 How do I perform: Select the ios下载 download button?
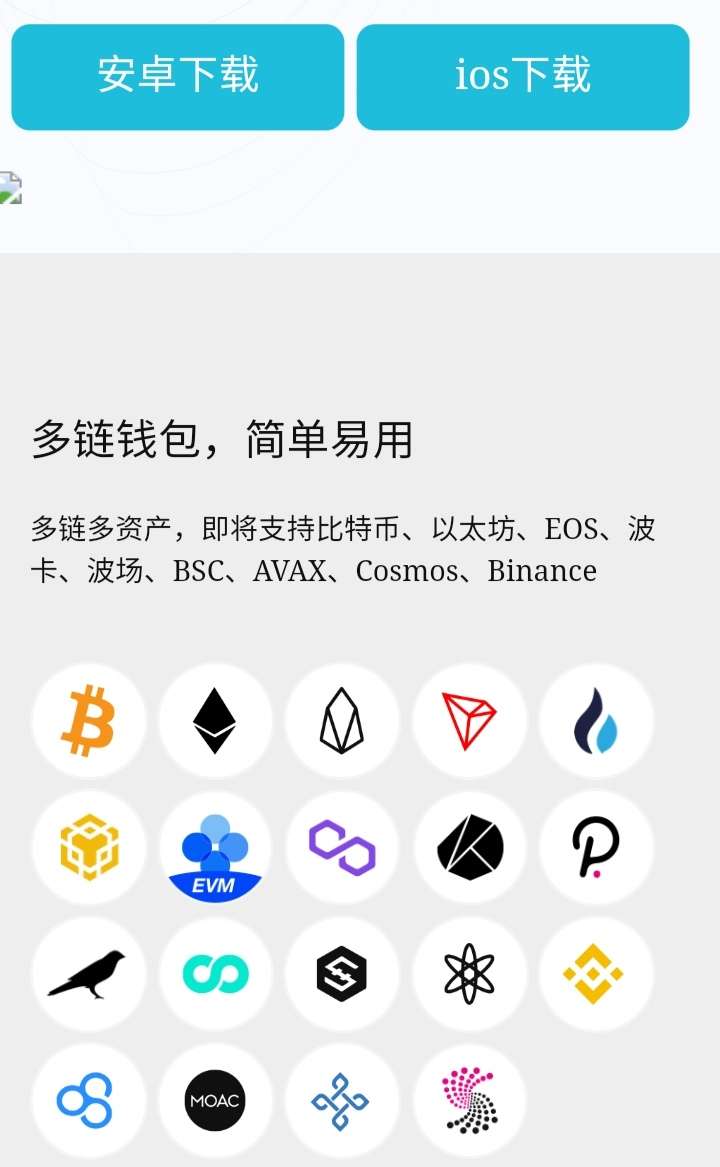pyautogui.click(x=523, y=77)
